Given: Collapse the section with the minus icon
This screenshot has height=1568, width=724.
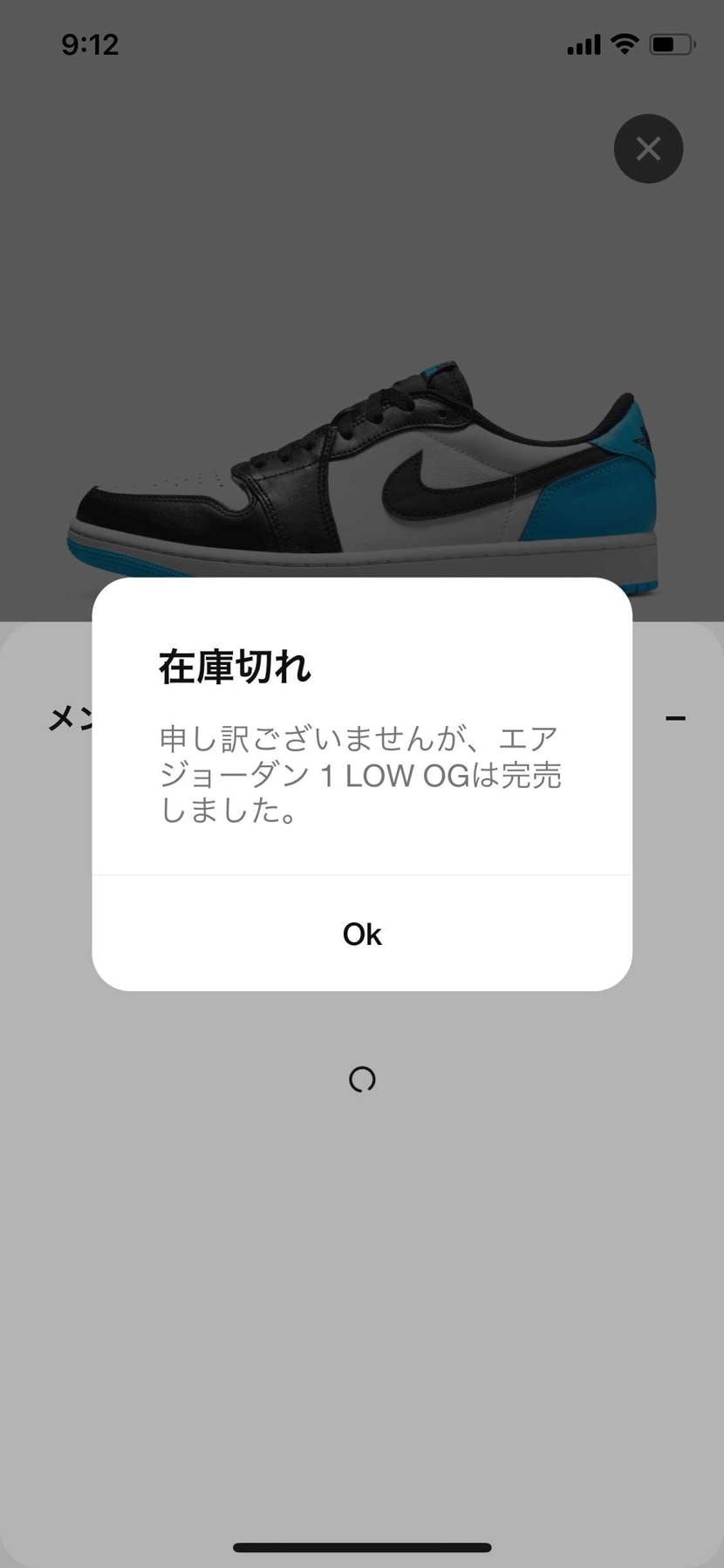Looking at the screenshot, I should tap(675, 718).
